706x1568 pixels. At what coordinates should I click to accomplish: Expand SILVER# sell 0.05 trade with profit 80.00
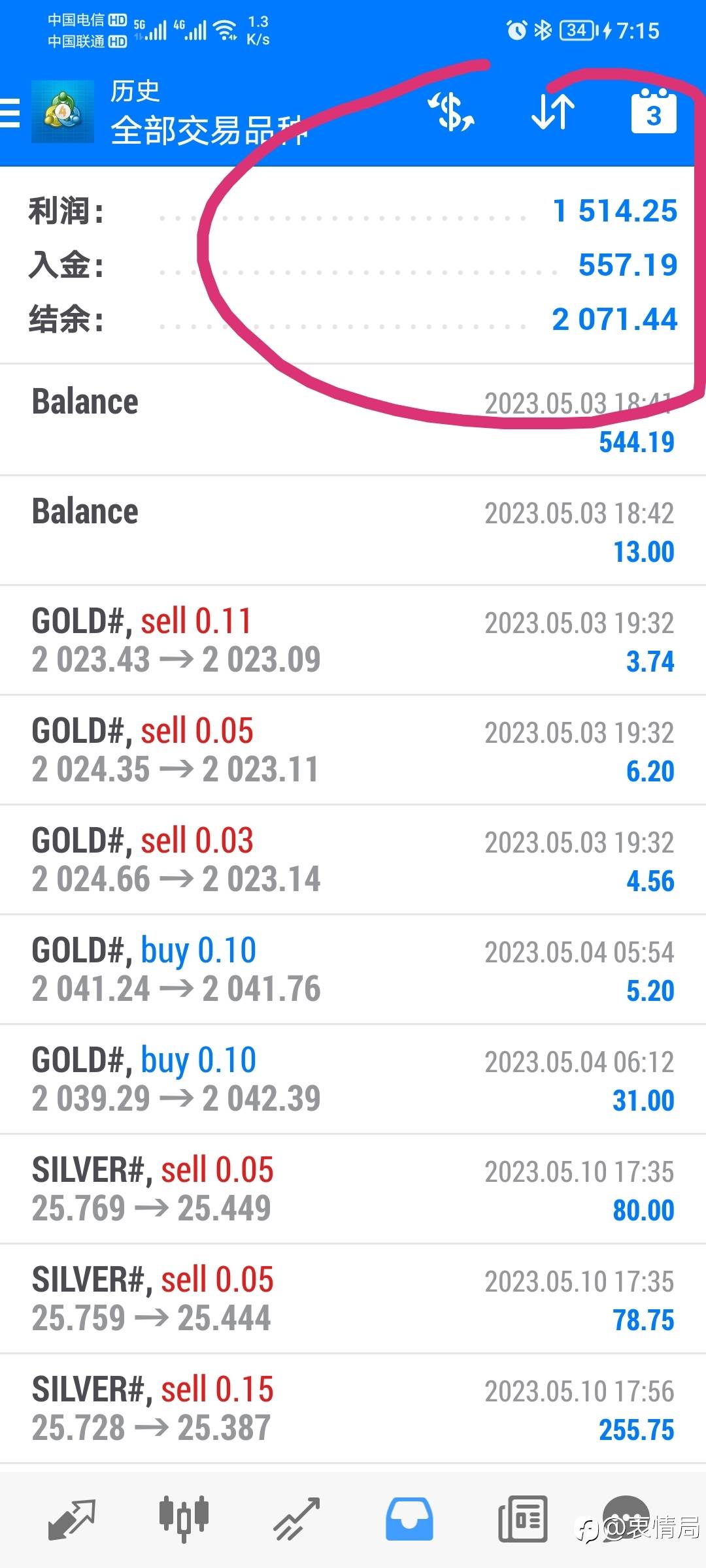(x=353, y=1189)
